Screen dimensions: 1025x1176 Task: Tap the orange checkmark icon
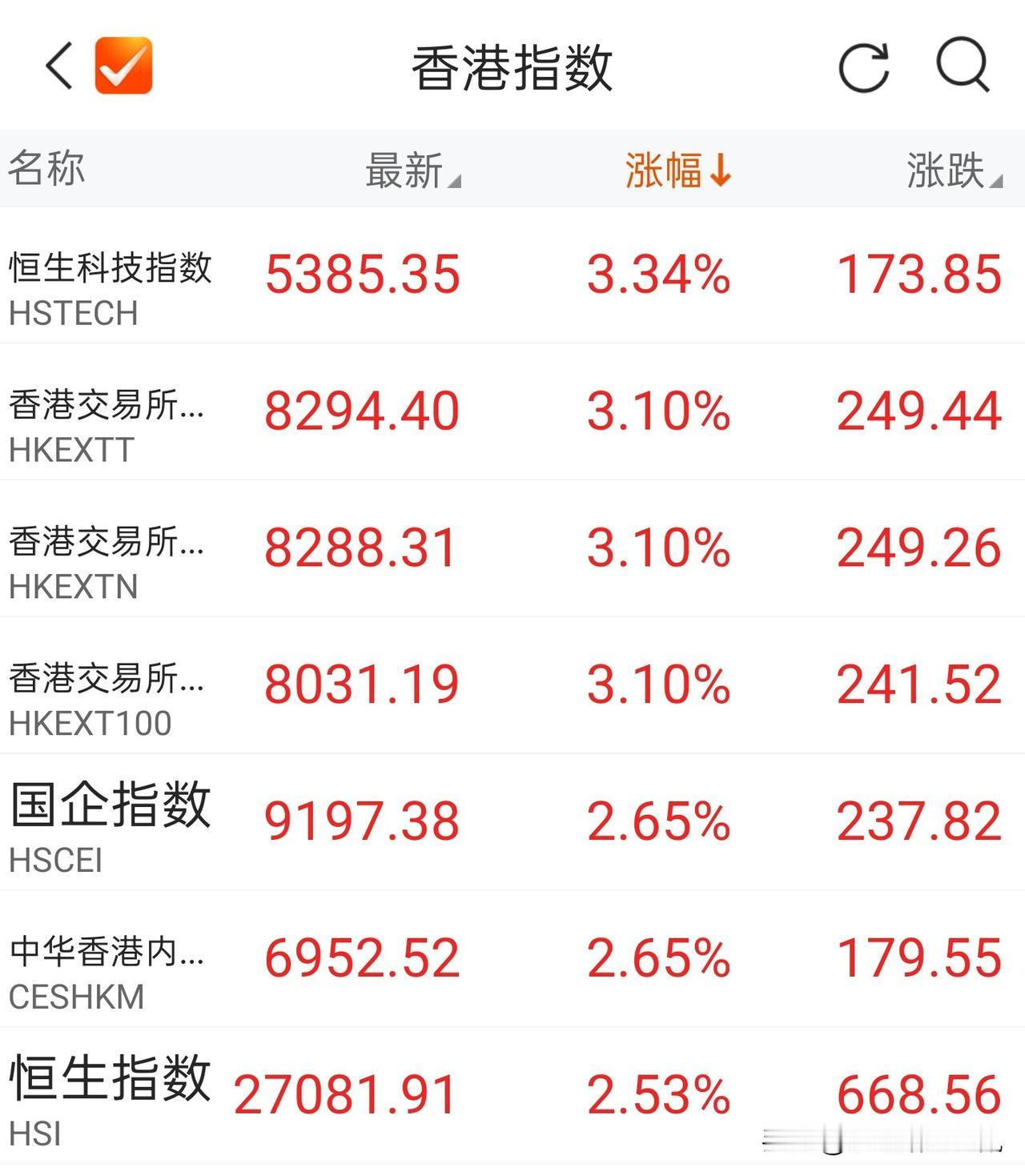pos(124,66)
